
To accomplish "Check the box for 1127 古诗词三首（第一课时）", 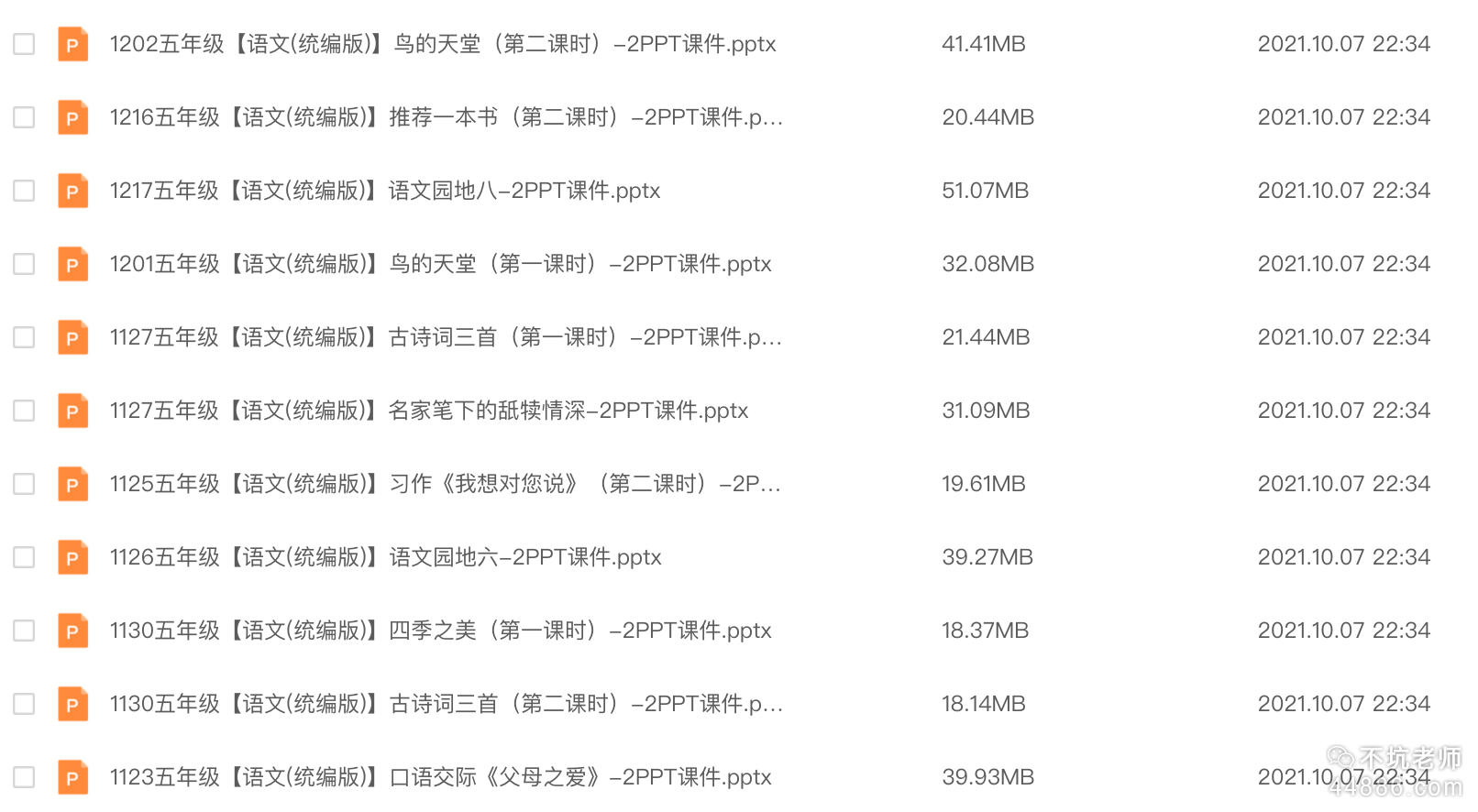I will point(24,337).
